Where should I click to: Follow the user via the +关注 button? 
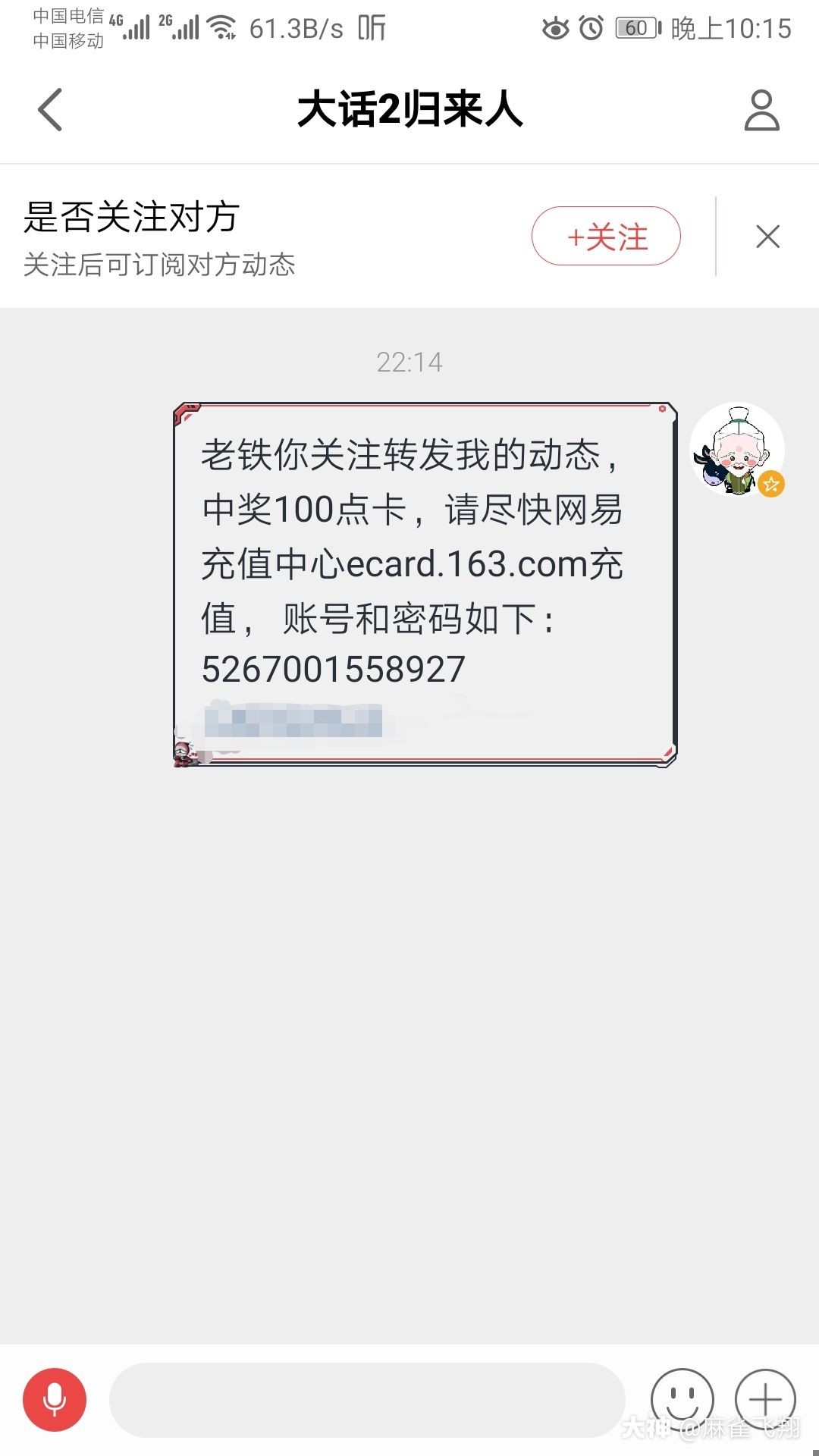pyautogui.click(x=607, y=236)
